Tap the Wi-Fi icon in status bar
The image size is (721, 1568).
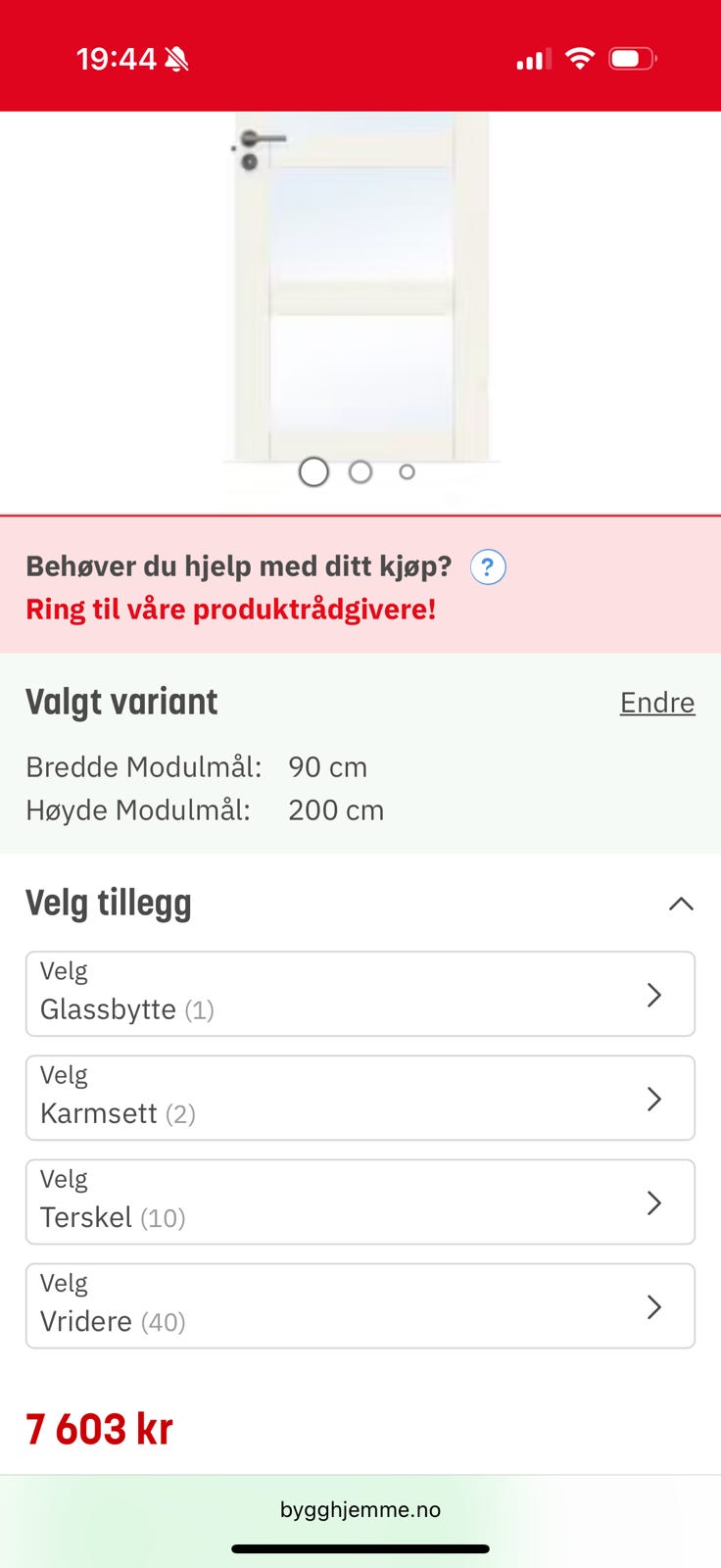tap(580, 58)
